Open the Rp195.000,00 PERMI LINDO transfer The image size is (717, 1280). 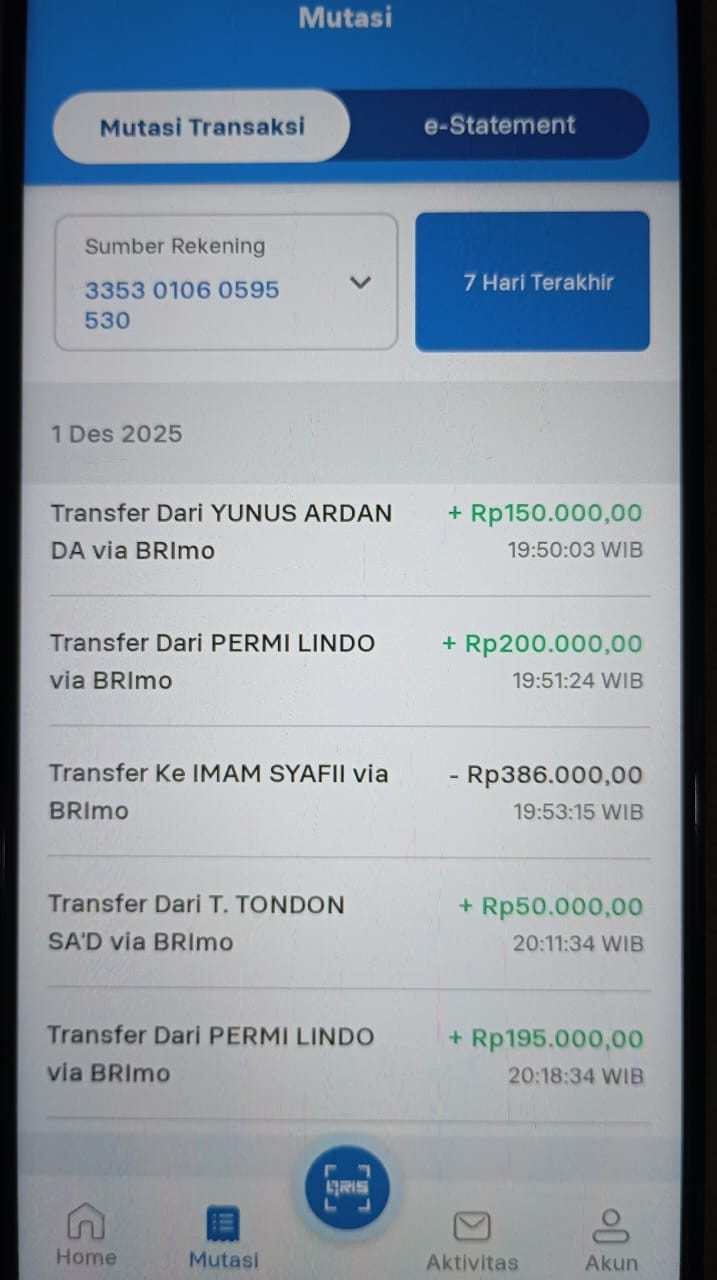click(x=346, y=1054)
